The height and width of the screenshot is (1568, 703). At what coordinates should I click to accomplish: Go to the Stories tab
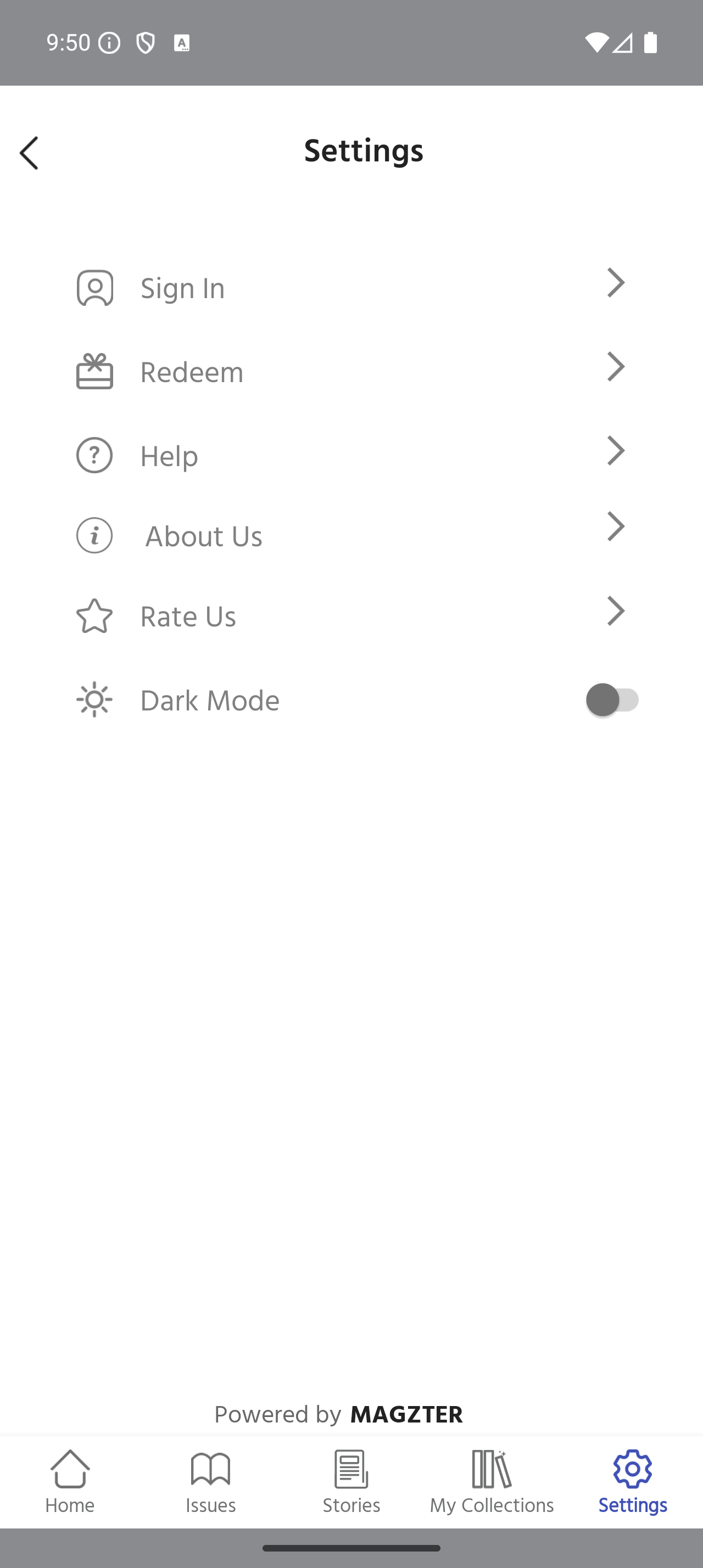tap(351, 1482)
